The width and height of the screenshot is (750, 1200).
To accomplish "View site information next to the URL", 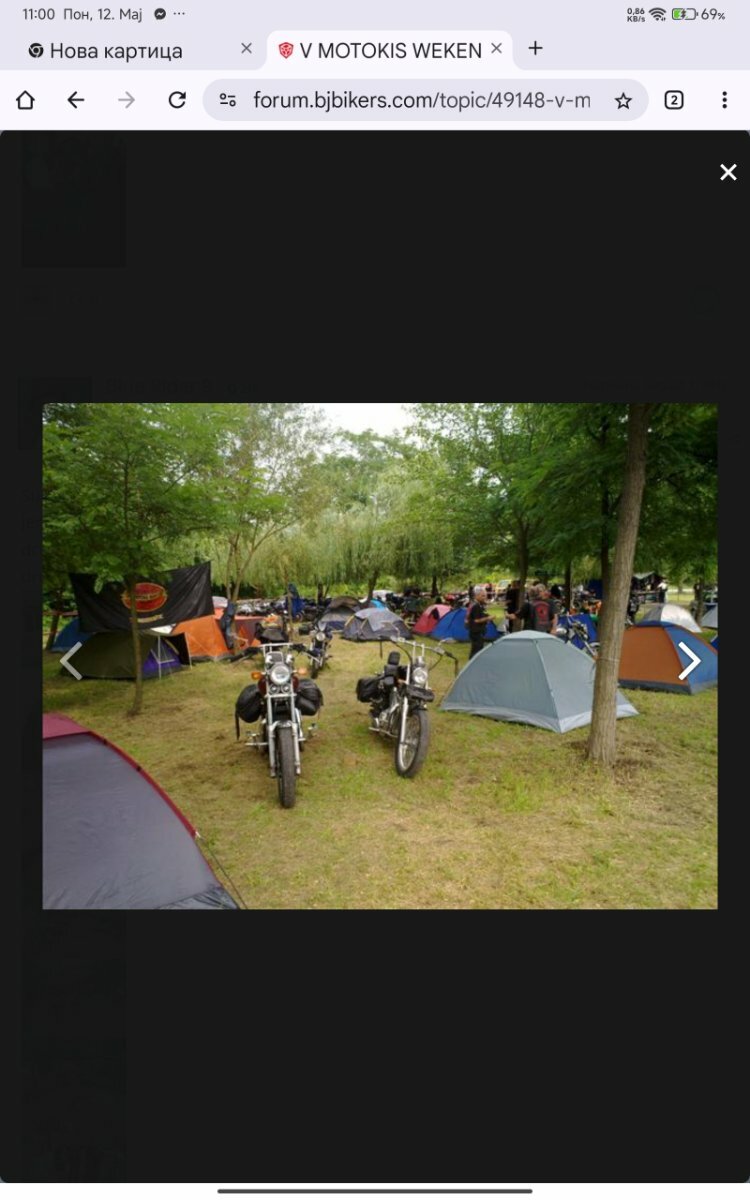I will pos(228,100).
